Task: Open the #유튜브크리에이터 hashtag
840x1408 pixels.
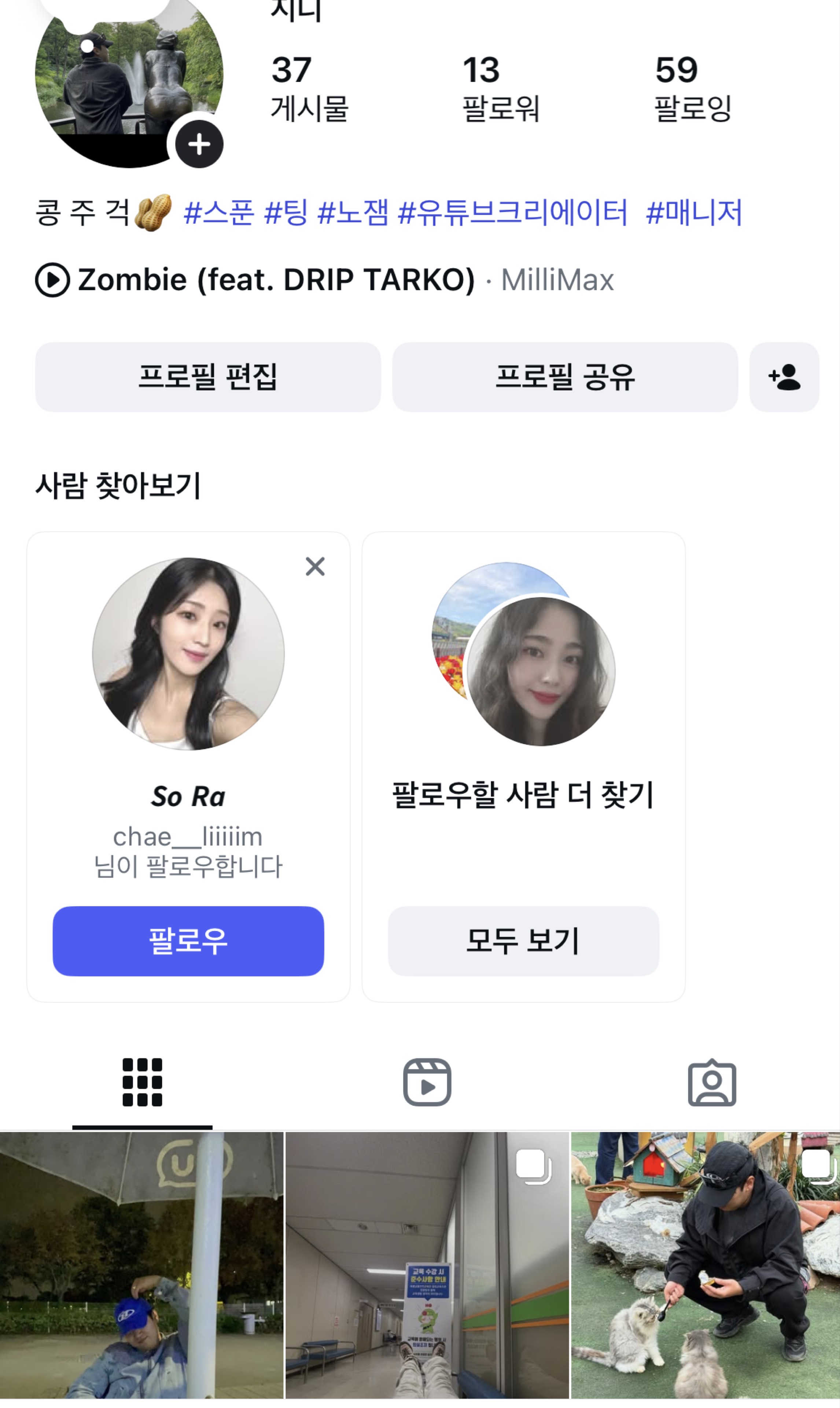Action: (x=512, y=213)
